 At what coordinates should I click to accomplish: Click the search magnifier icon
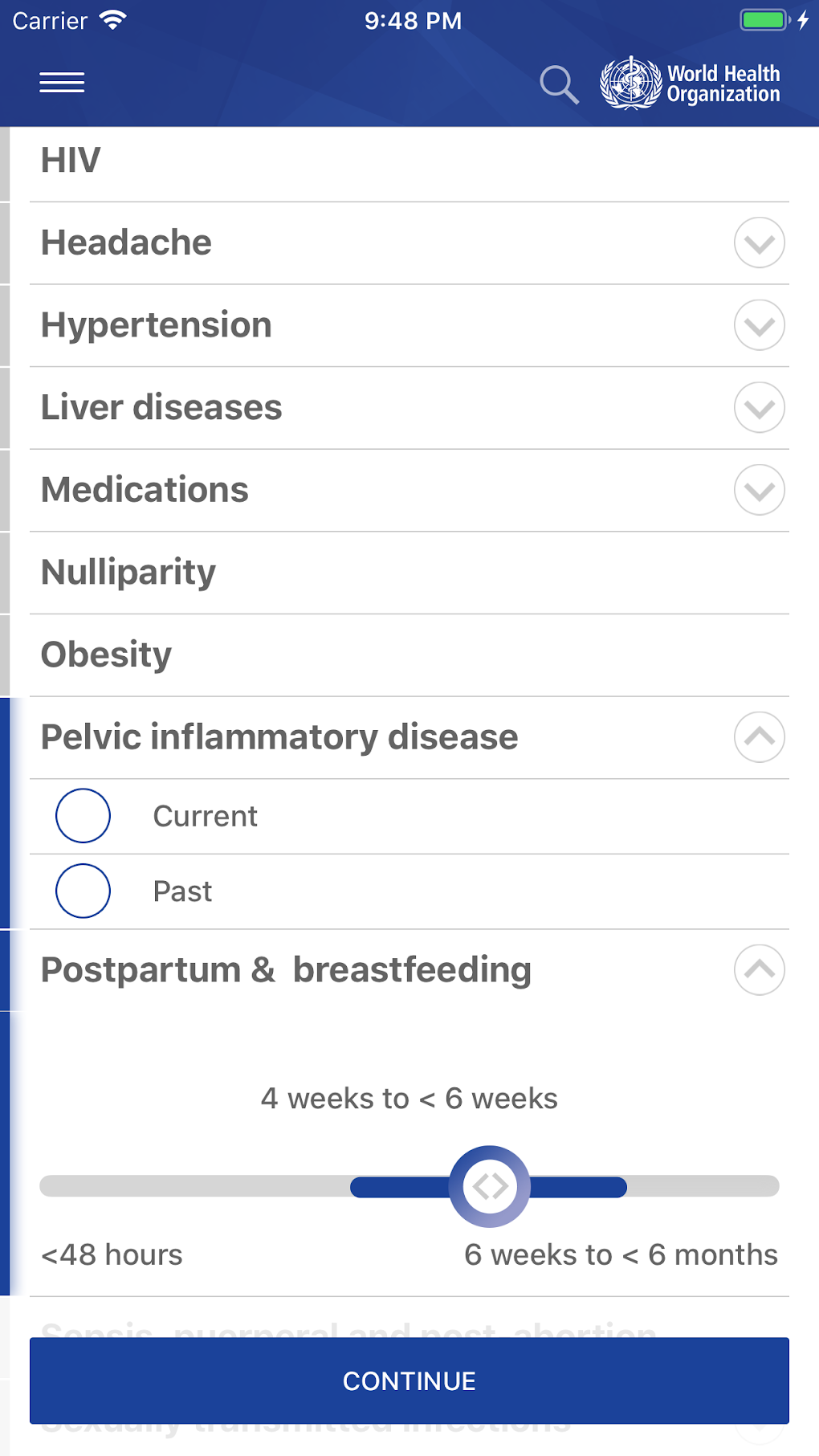point(560,84)
